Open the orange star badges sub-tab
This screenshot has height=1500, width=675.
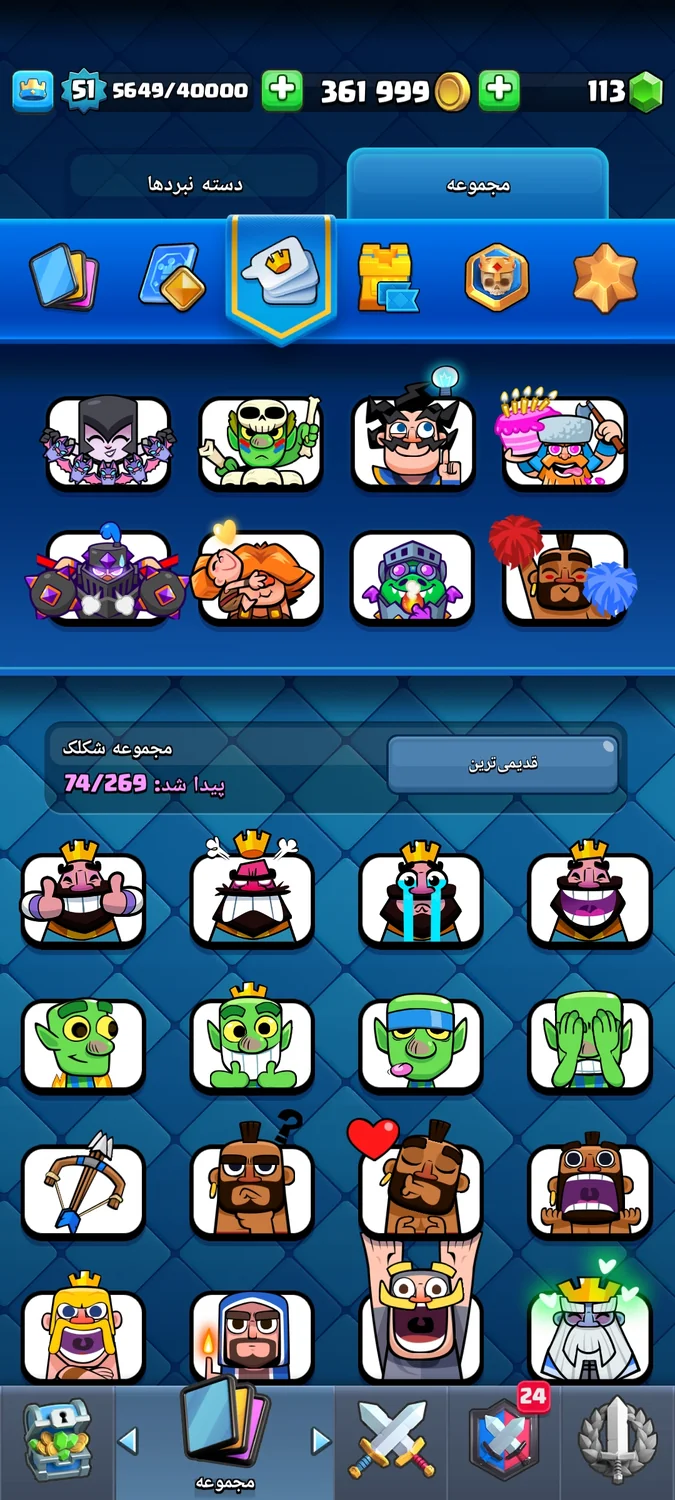pos(605,276)
